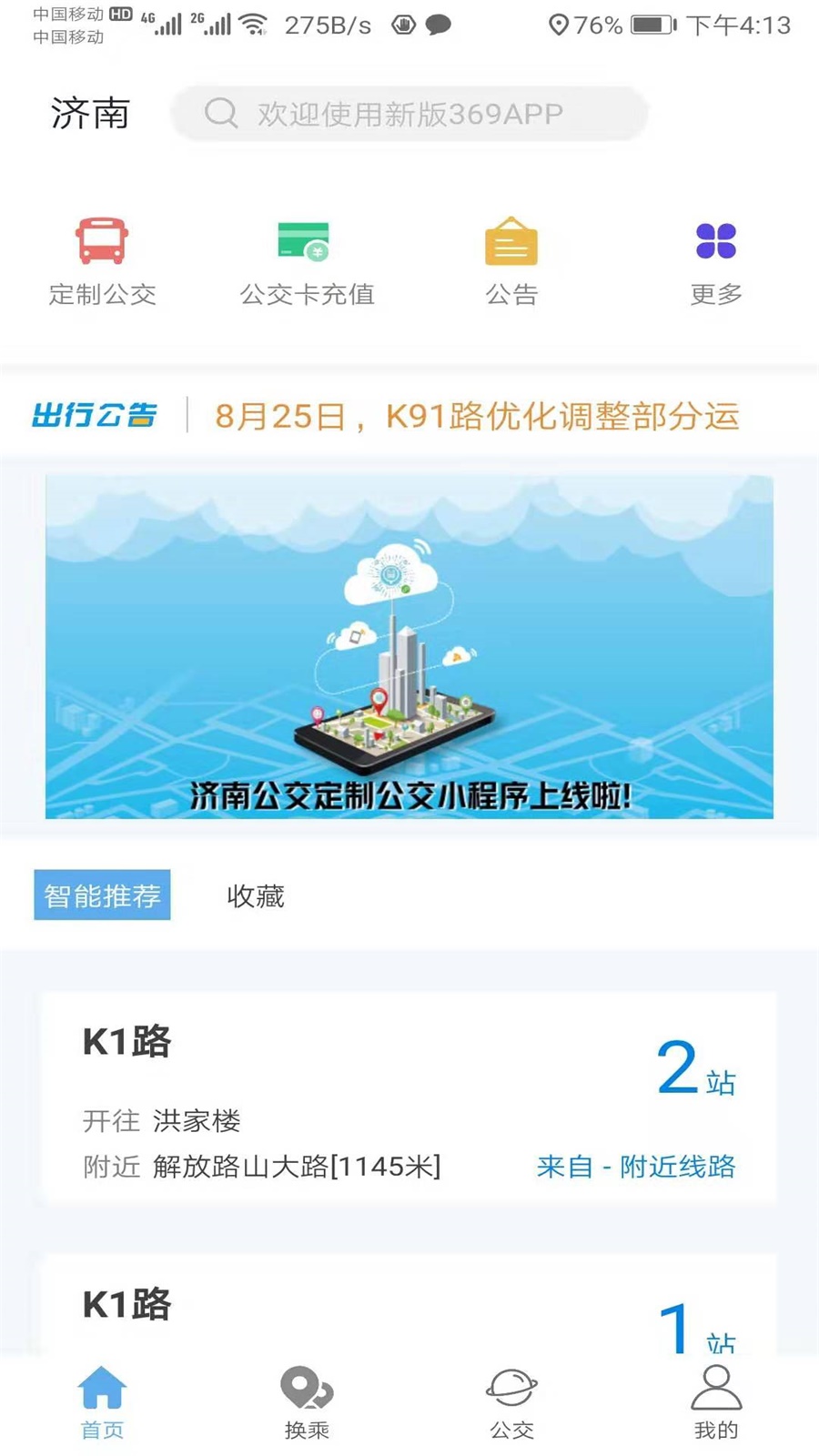
Task: Tap the 更多 more options icon
Action: pyautogui.click(x=715, y=258)
